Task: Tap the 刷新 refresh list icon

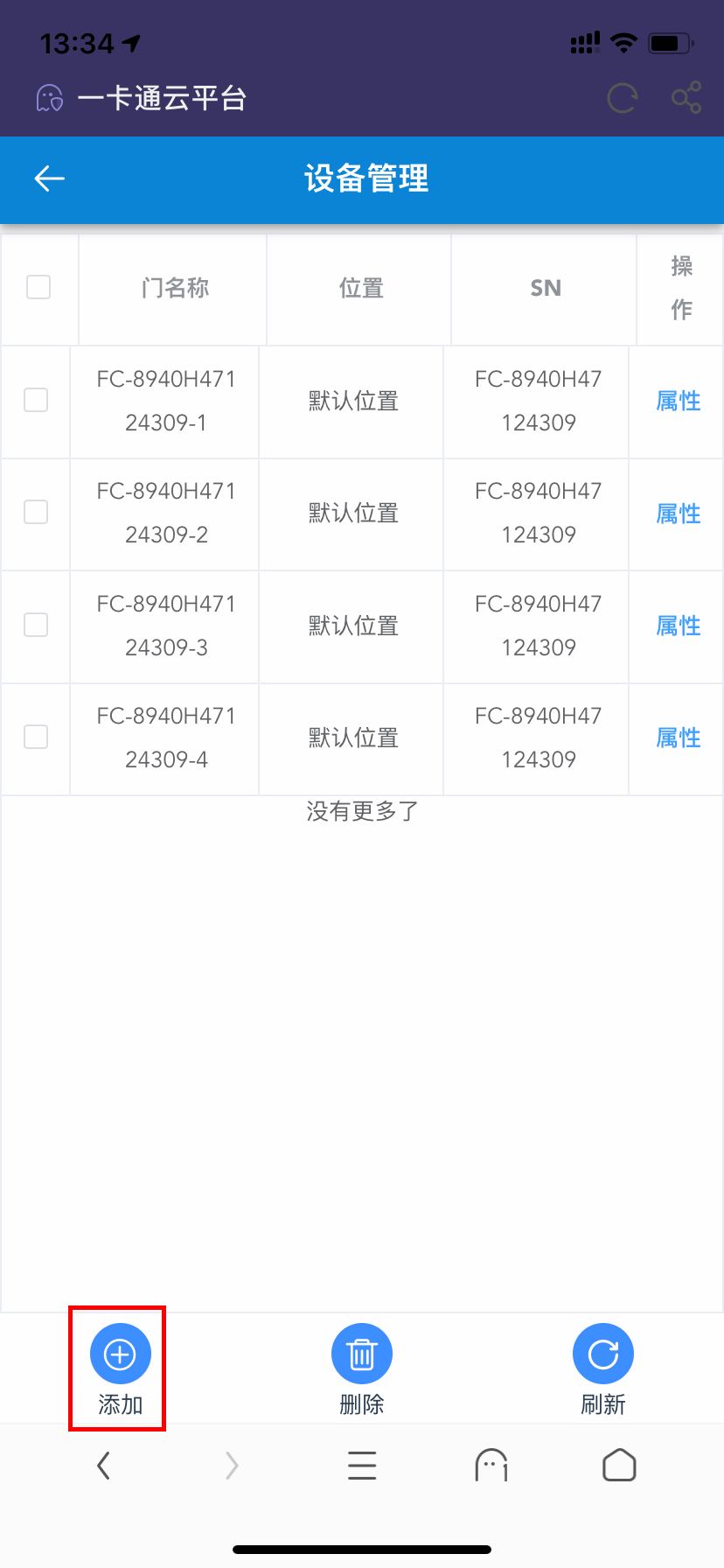Action: [602, 1353]
